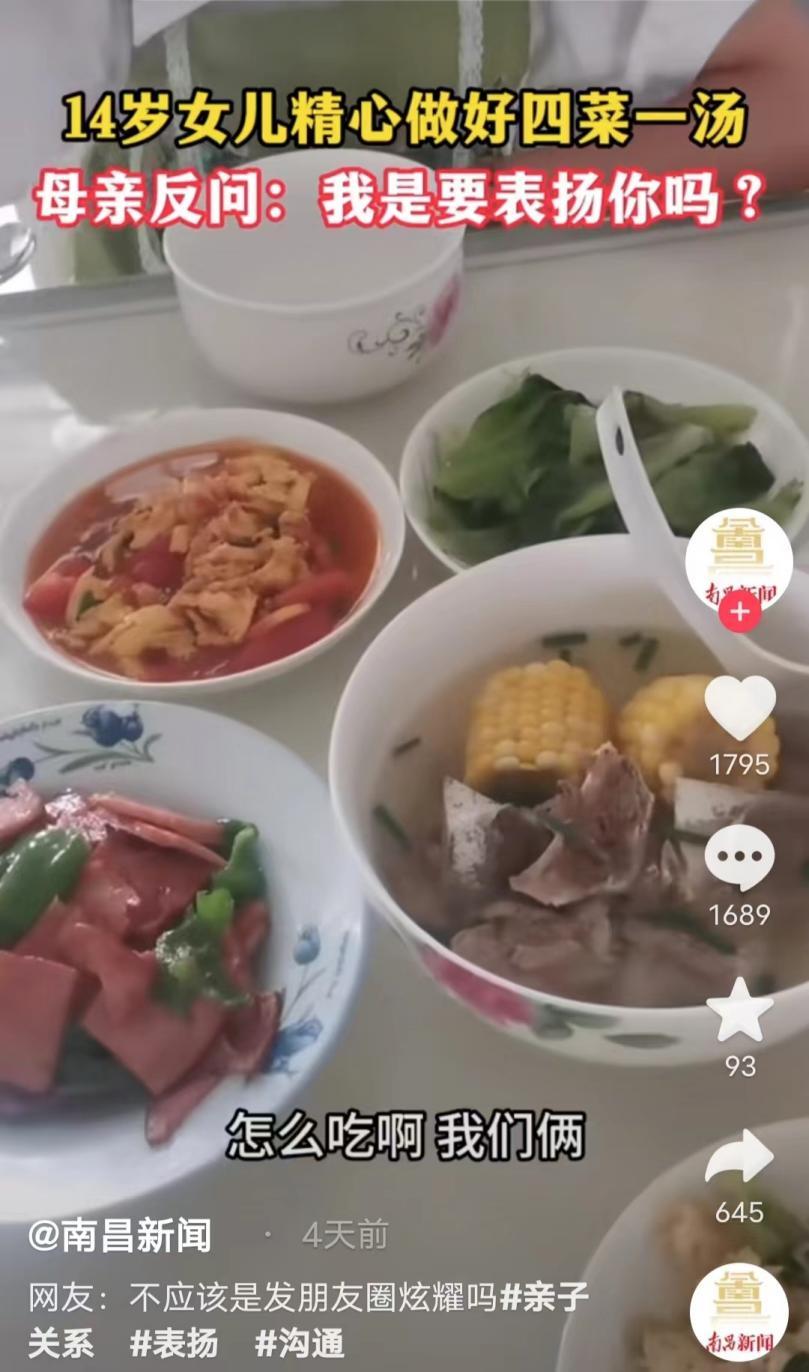Share this video
Image resolution: width=809 pixels, height=1372 pixels.
[739, 1158]
